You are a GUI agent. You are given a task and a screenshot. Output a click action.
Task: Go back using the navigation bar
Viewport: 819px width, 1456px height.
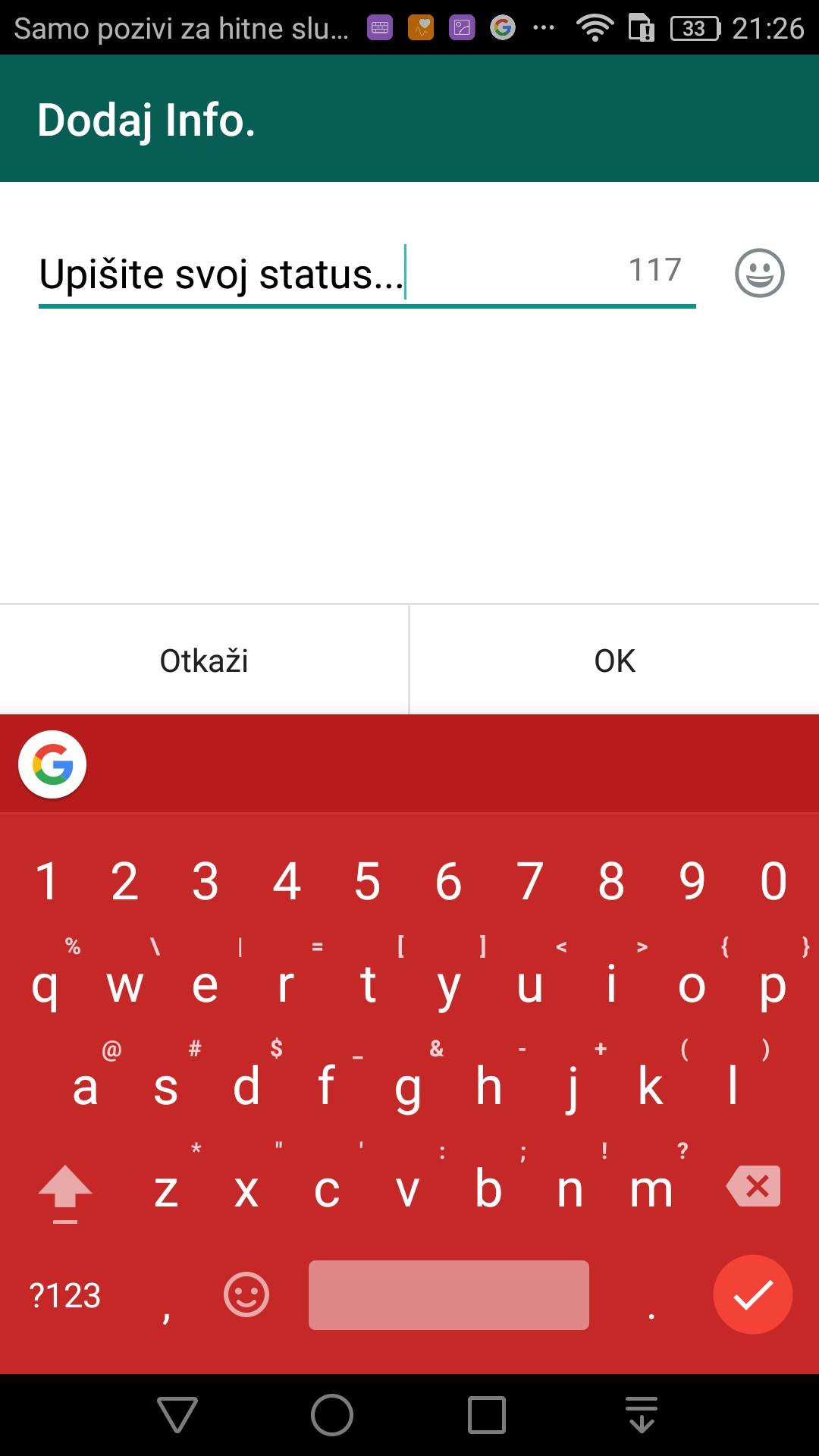[x=177, y=1415]
